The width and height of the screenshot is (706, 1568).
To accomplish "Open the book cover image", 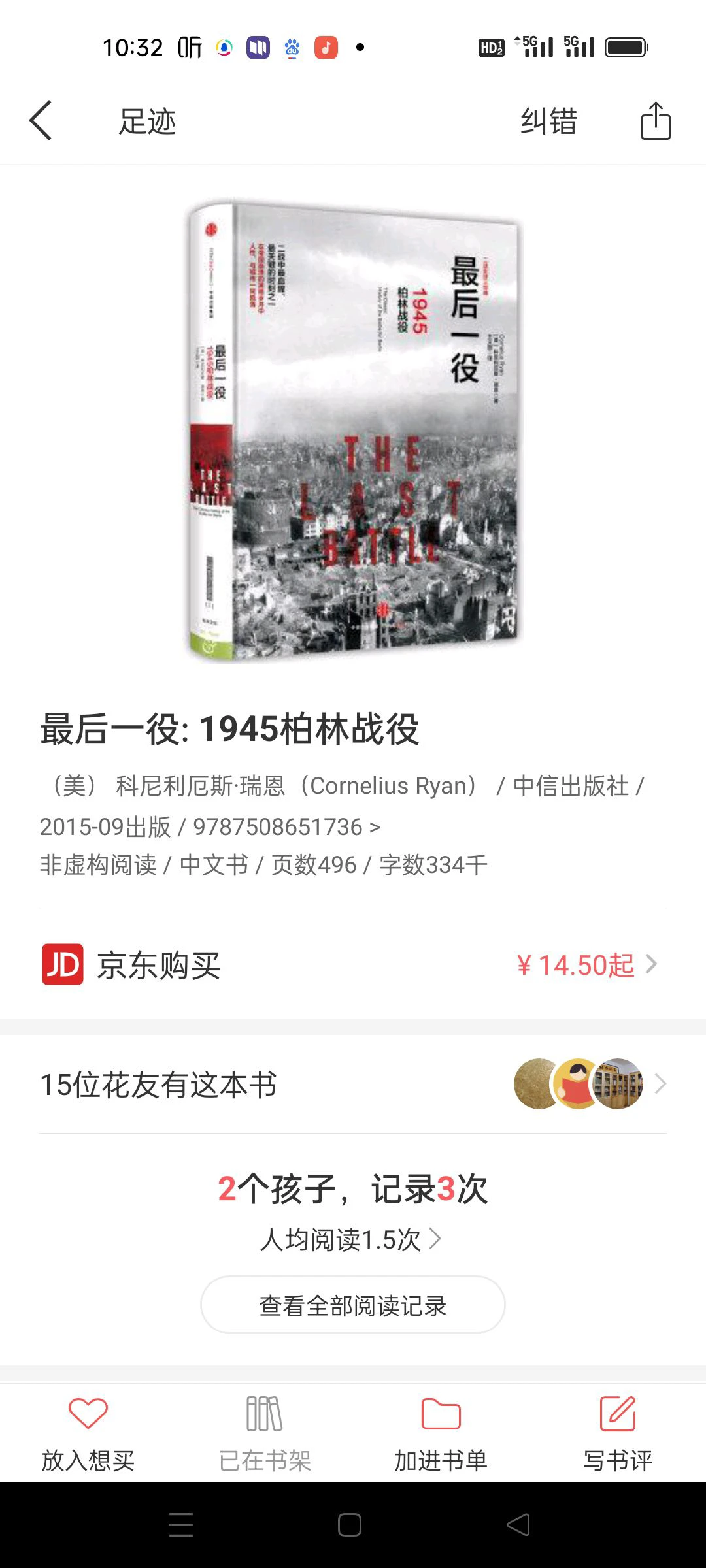I will 353,431.
